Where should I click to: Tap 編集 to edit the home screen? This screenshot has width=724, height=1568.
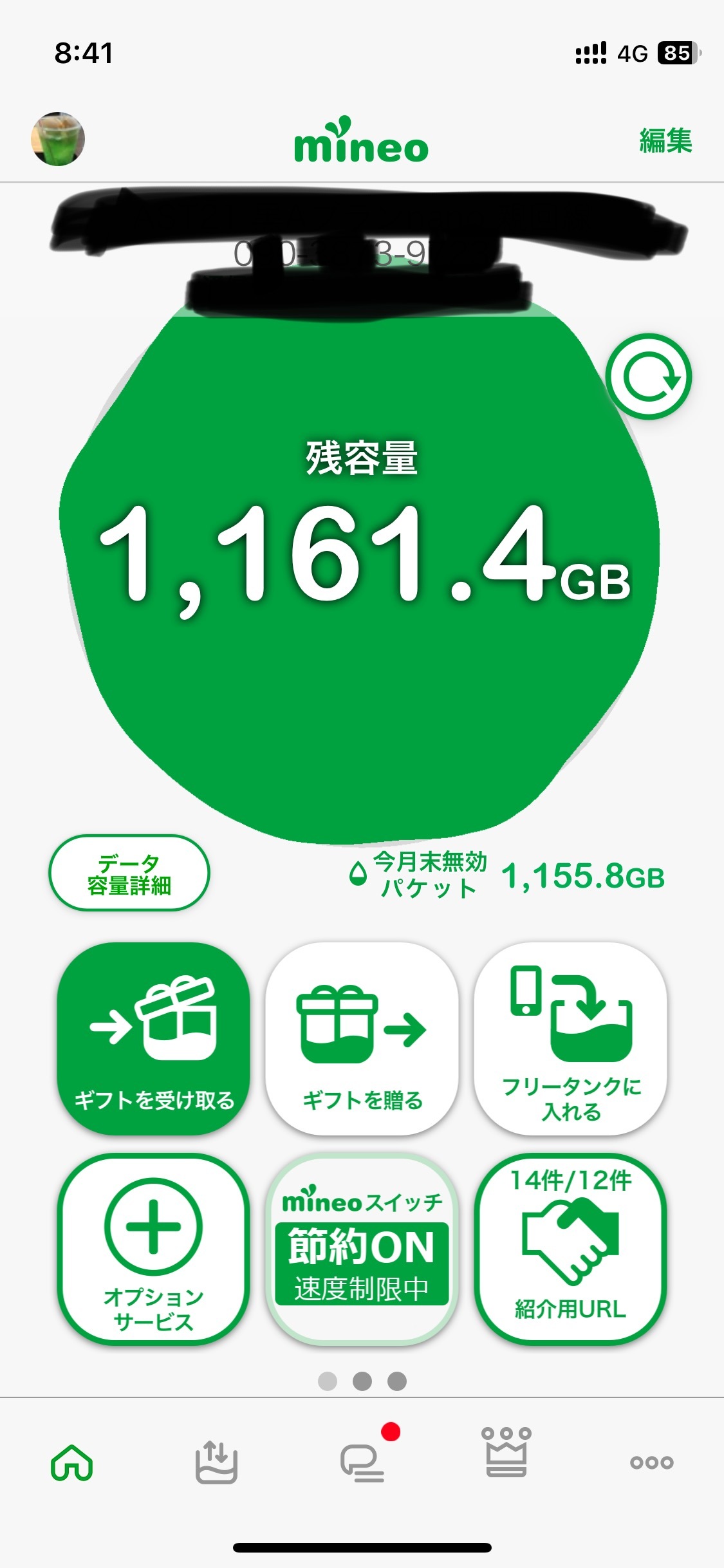point(665,141)
